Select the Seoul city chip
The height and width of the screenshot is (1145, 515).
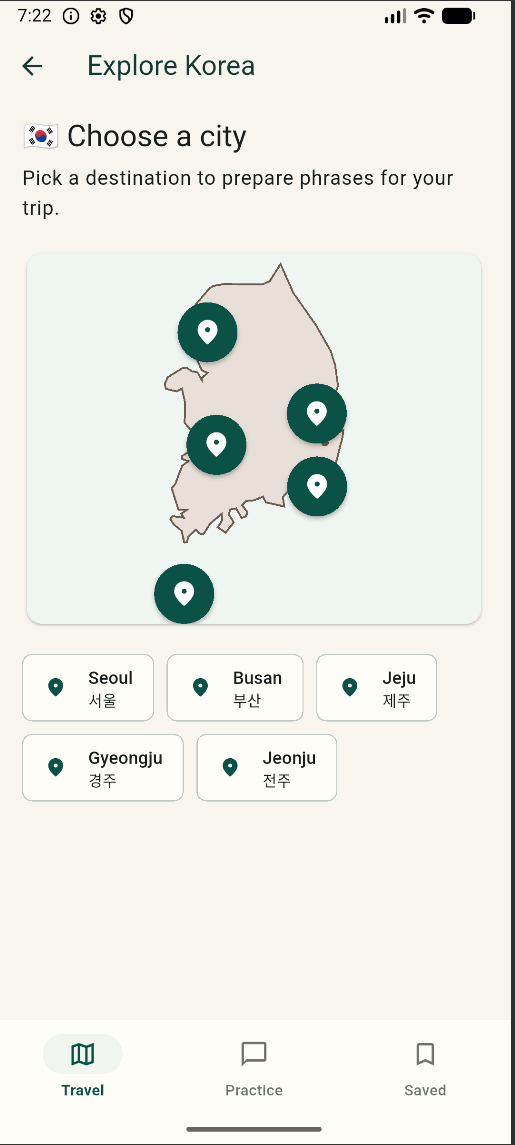pyautogui.click(x=88, y=688)
